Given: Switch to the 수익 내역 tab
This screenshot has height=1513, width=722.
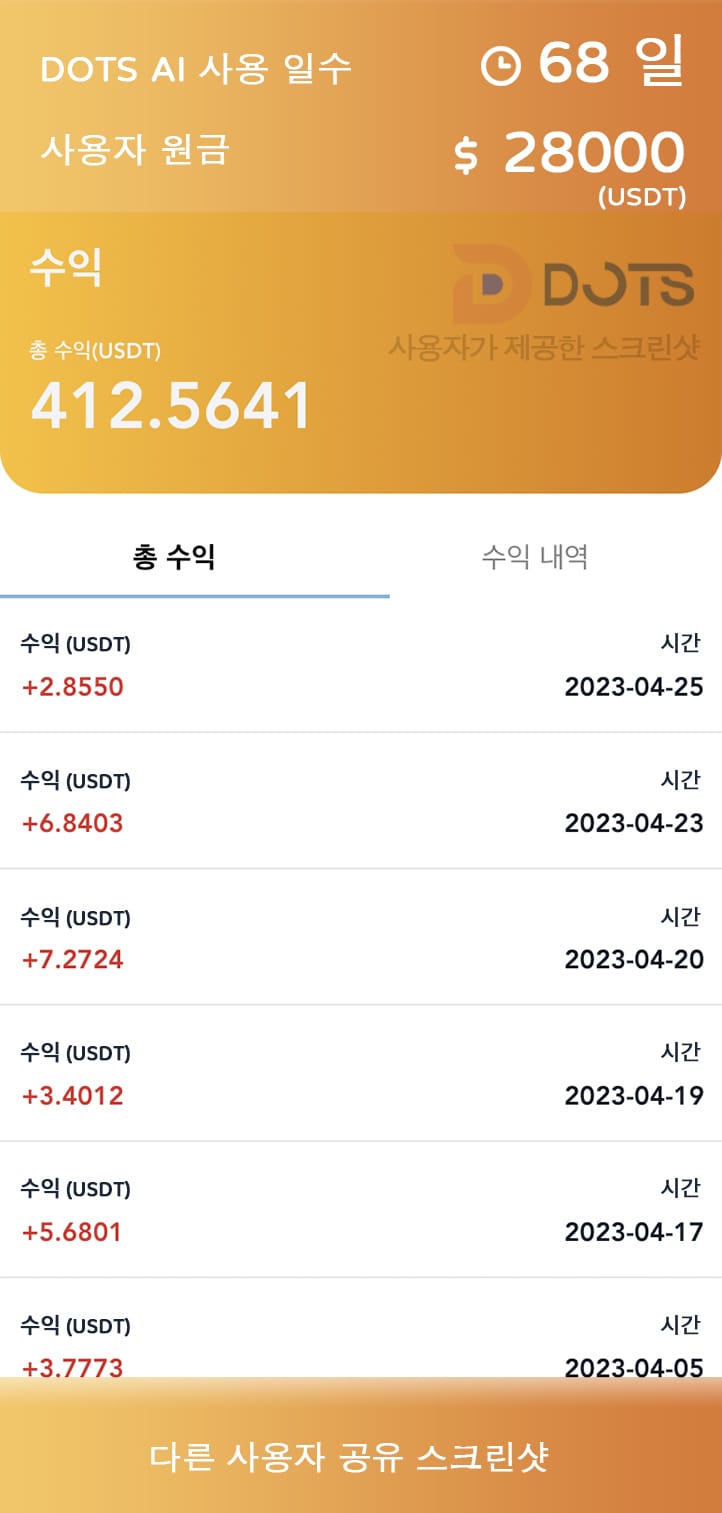Looking at the screenshot, I should [x=535, y=558].
